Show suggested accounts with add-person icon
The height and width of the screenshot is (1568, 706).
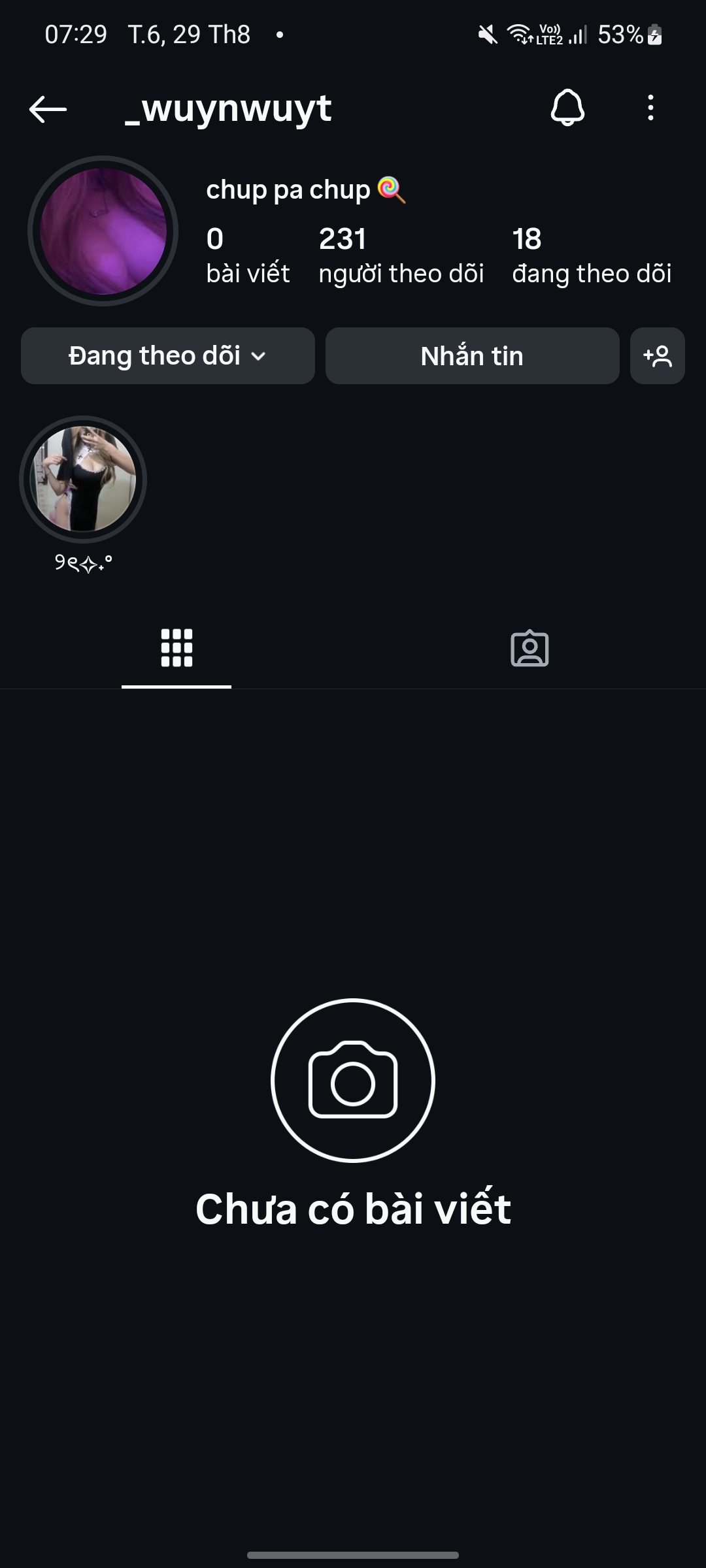657,356
